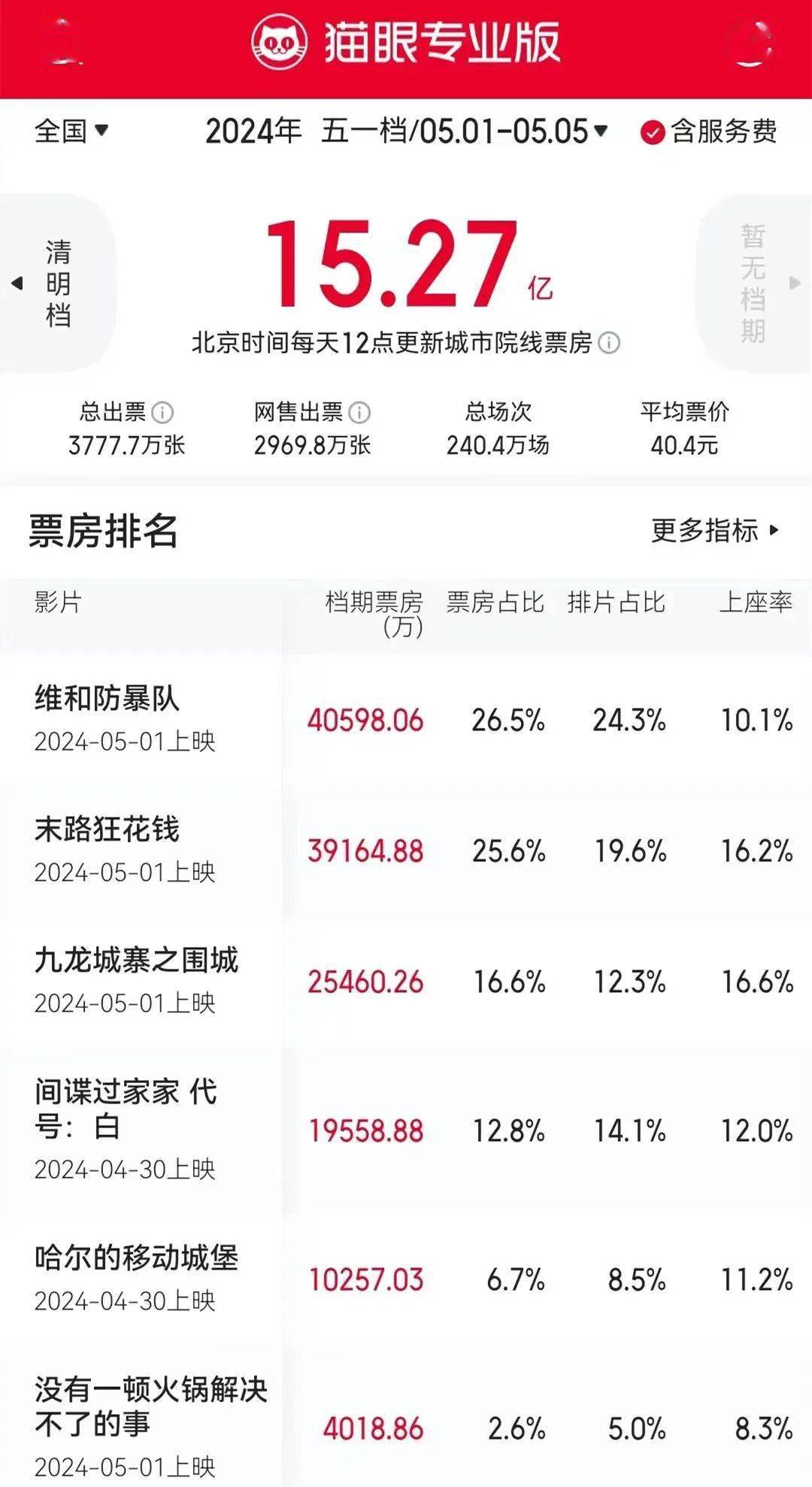Show info for 网售出票

[359, 412]
